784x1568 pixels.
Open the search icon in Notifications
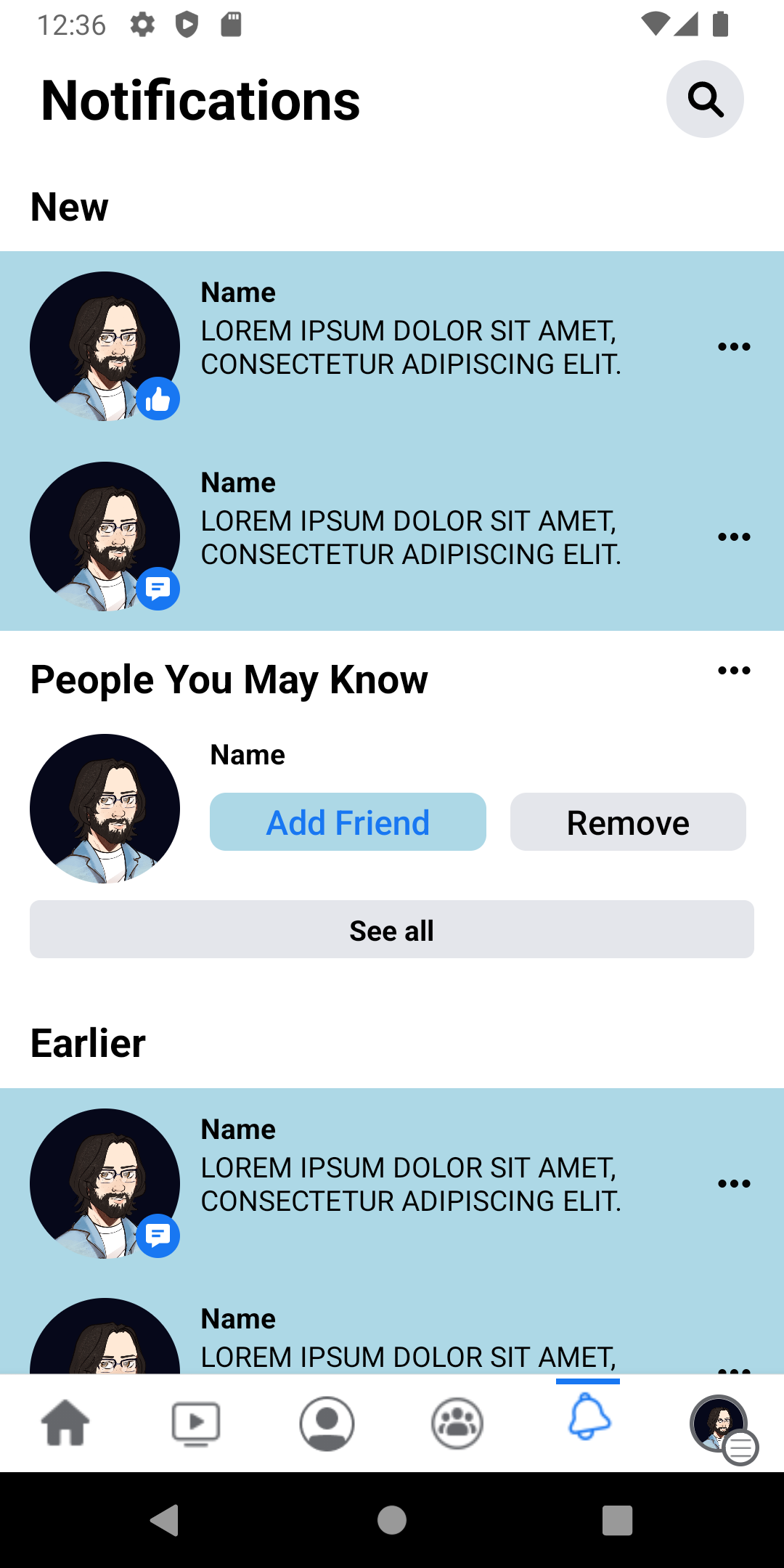point(705,99)
